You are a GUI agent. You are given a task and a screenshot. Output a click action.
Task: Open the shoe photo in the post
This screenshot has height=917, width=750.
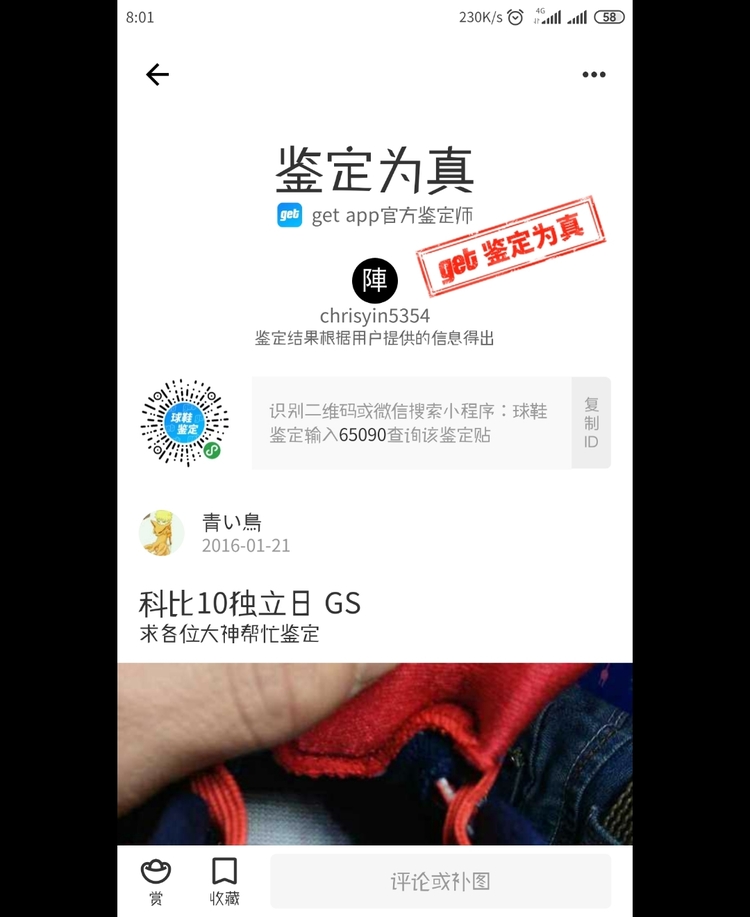coord(375,753)
